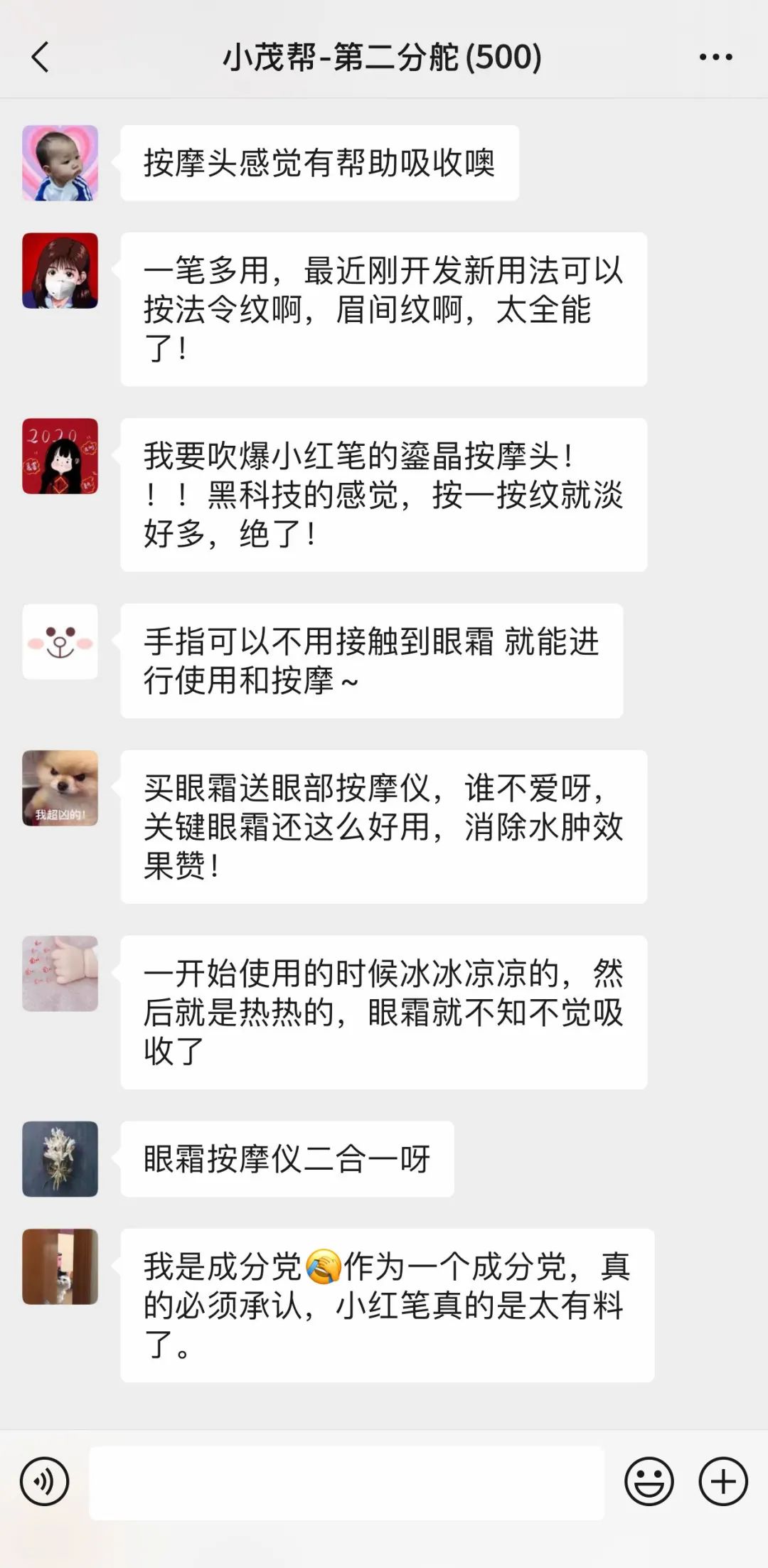This screenshot has width=768, height=1568.
Task: Open the red 2020 avatar's profile
Action: 60,456
